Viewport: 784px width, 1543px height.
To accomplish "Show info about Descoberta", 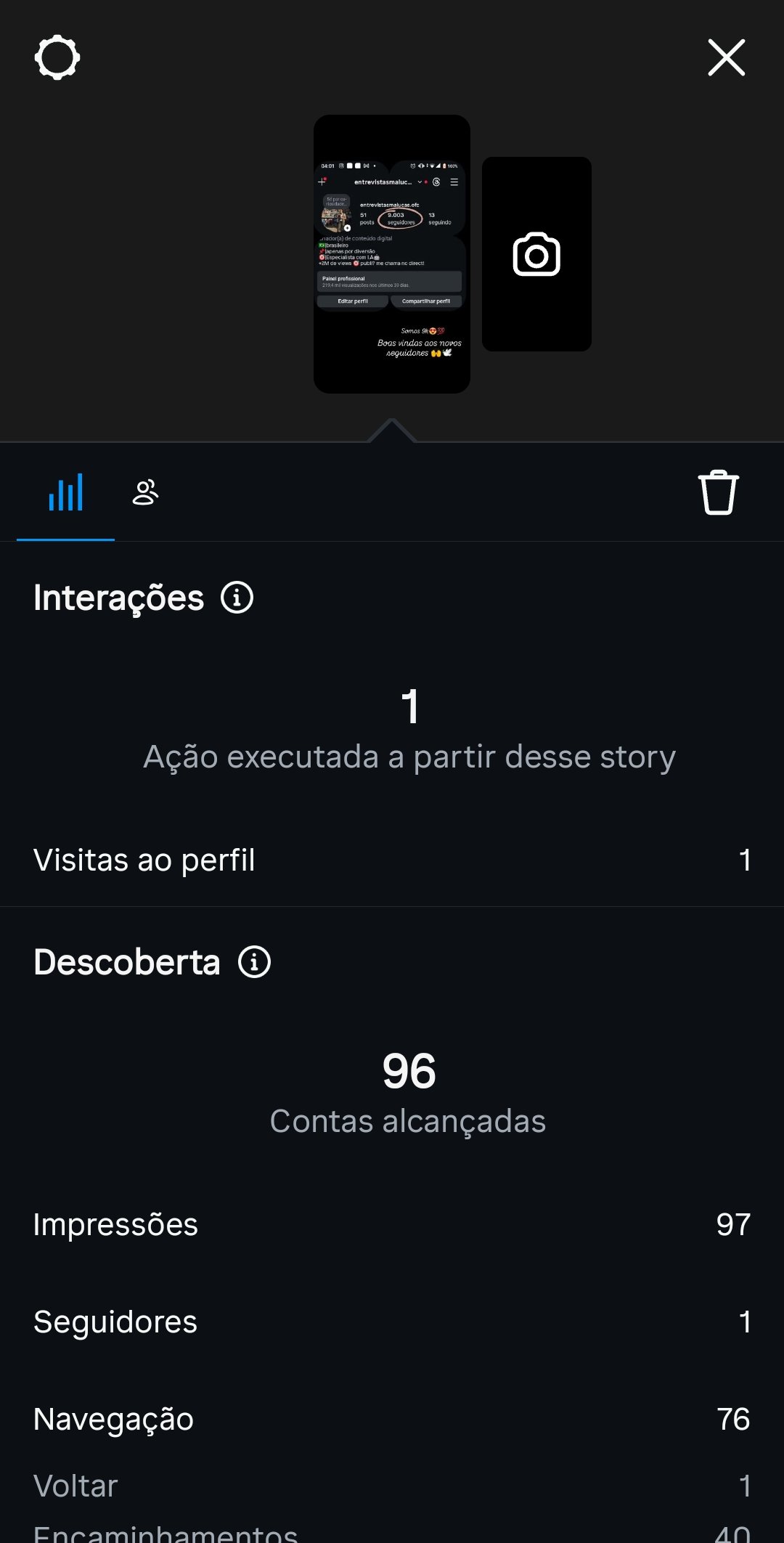I will click(254, 963).
